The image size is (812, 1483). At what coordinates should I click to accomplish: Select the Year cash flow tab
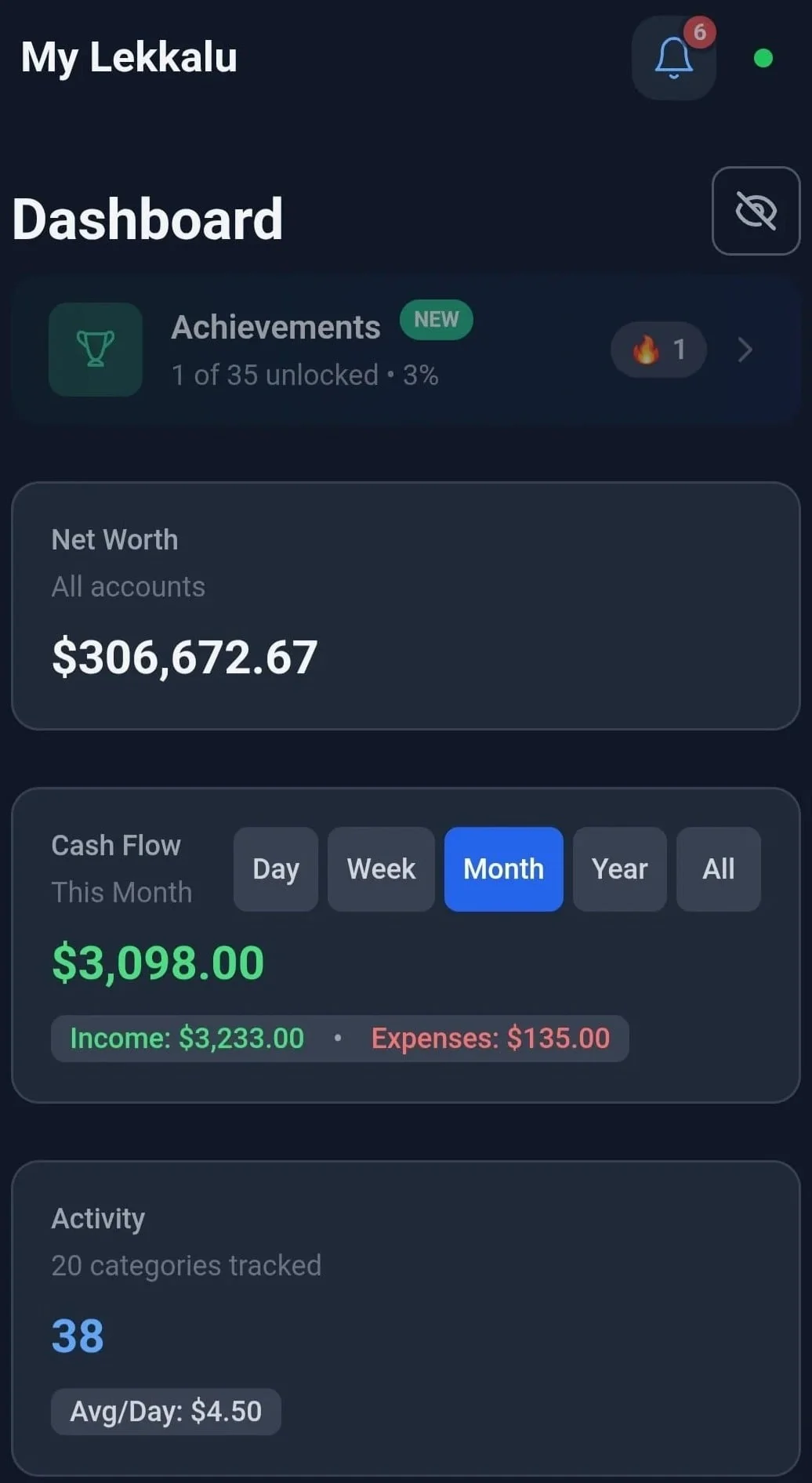click(619, 868)
